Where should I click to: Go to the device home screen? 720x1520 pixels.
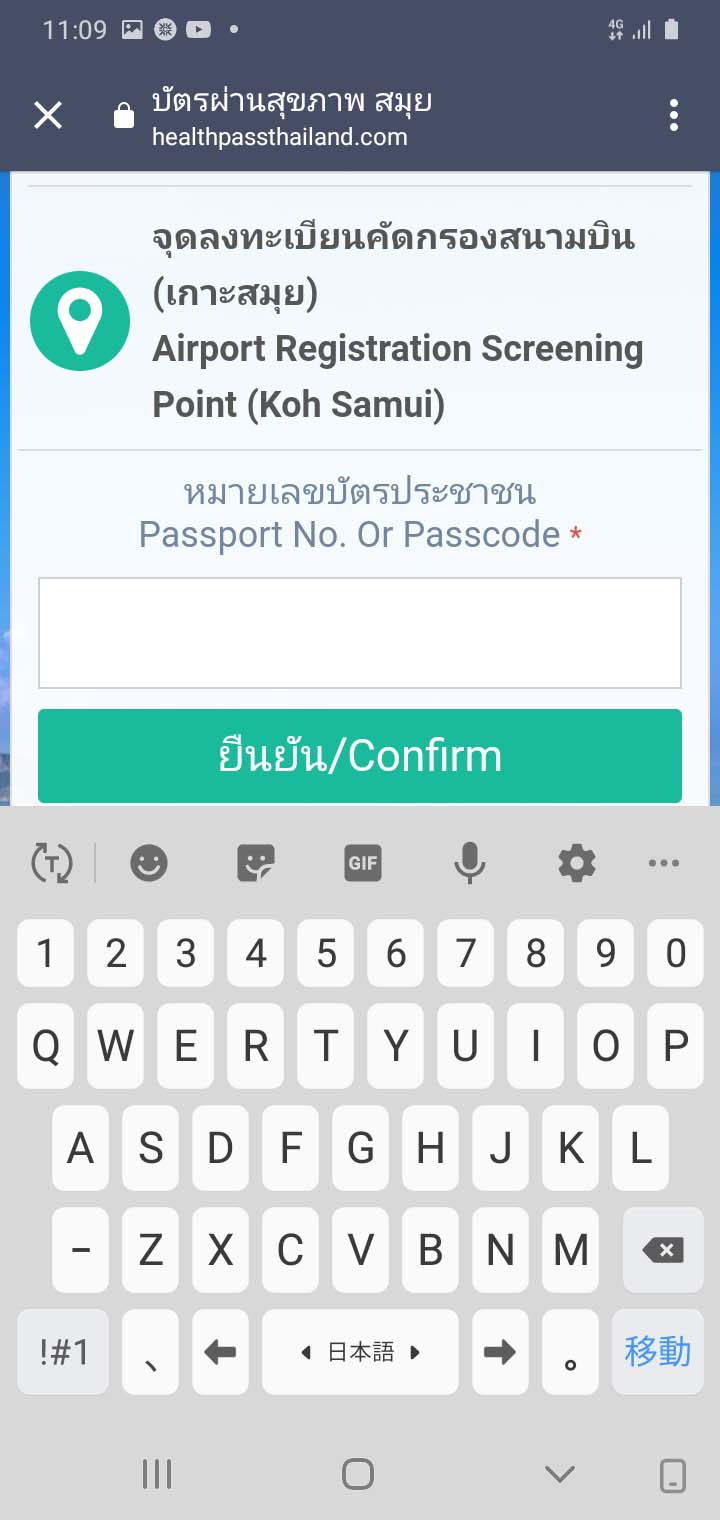pos(358,1473)
